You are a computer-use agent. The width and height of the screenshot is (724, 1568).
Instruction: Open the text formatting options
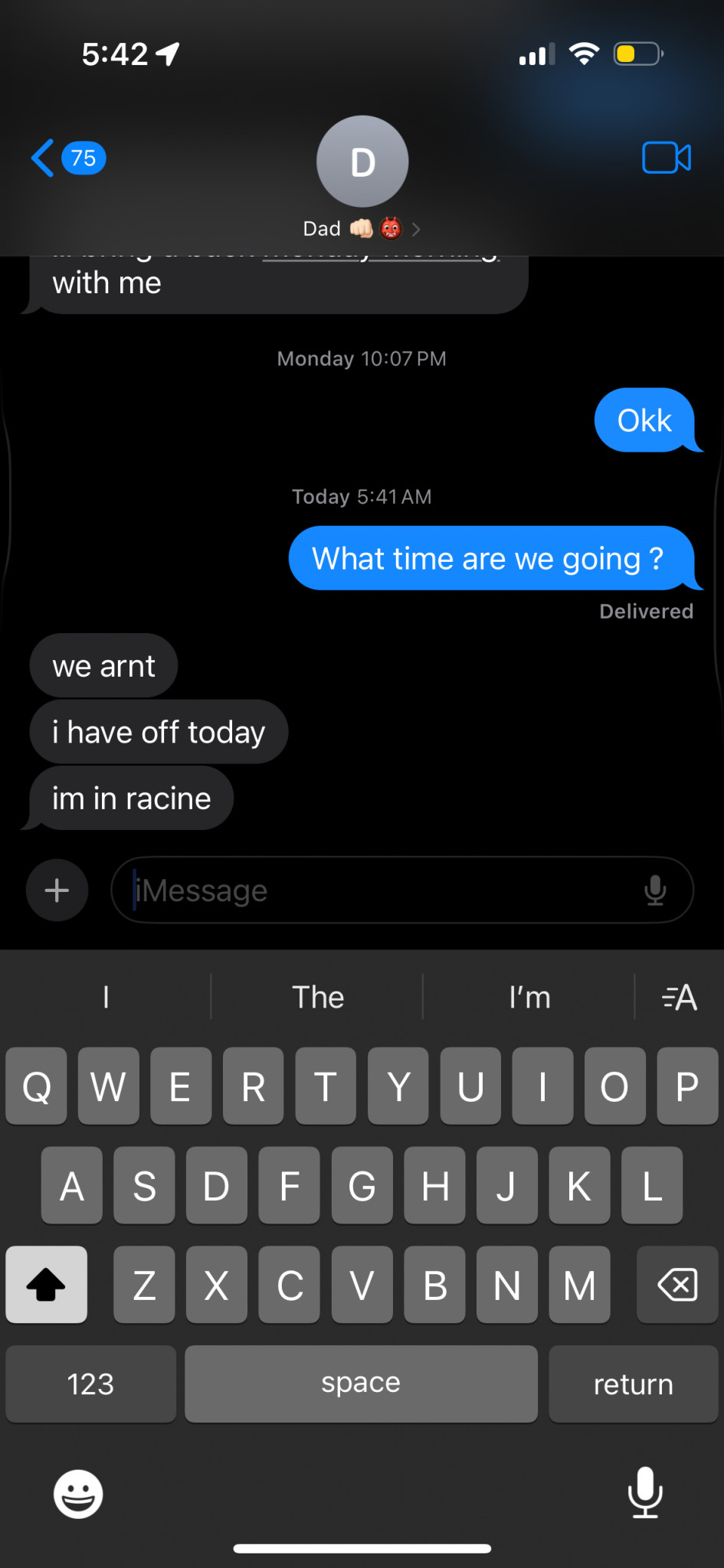coord(679,998)
